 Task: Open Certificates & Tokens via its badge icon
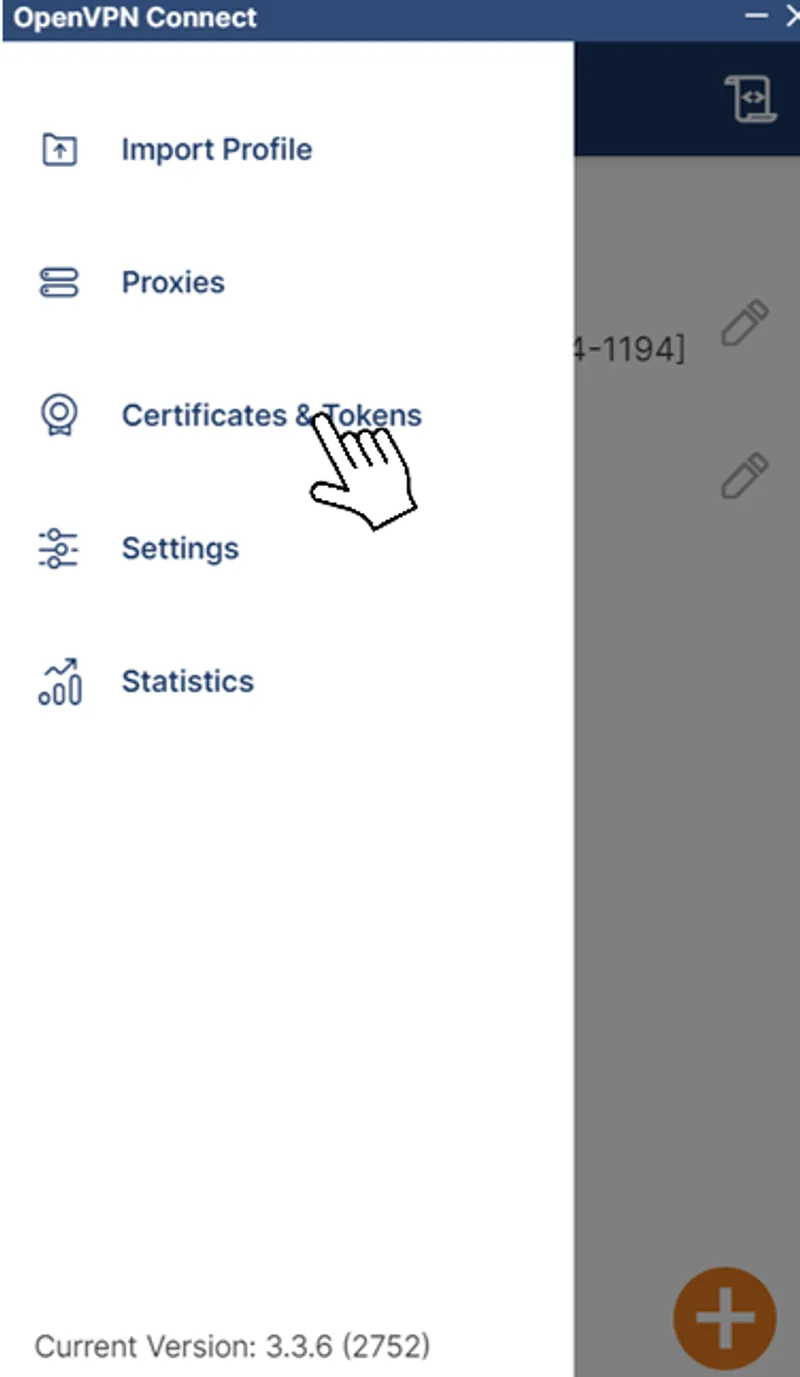(59, 414)
